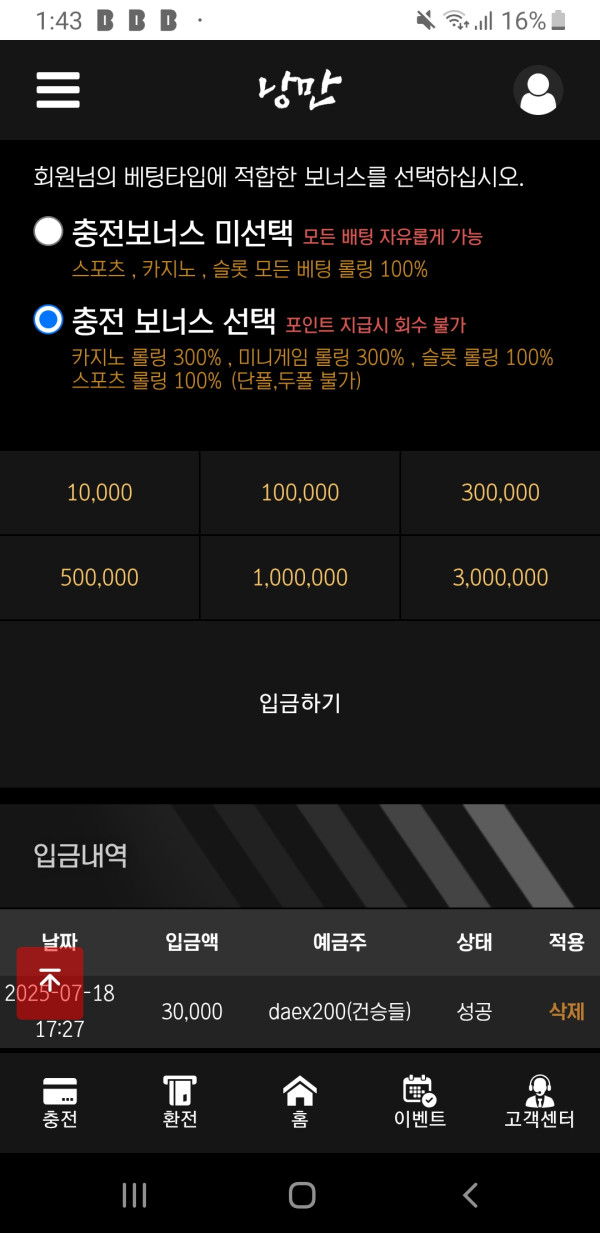Switch to the 환전 tab

coord(180,1102)
